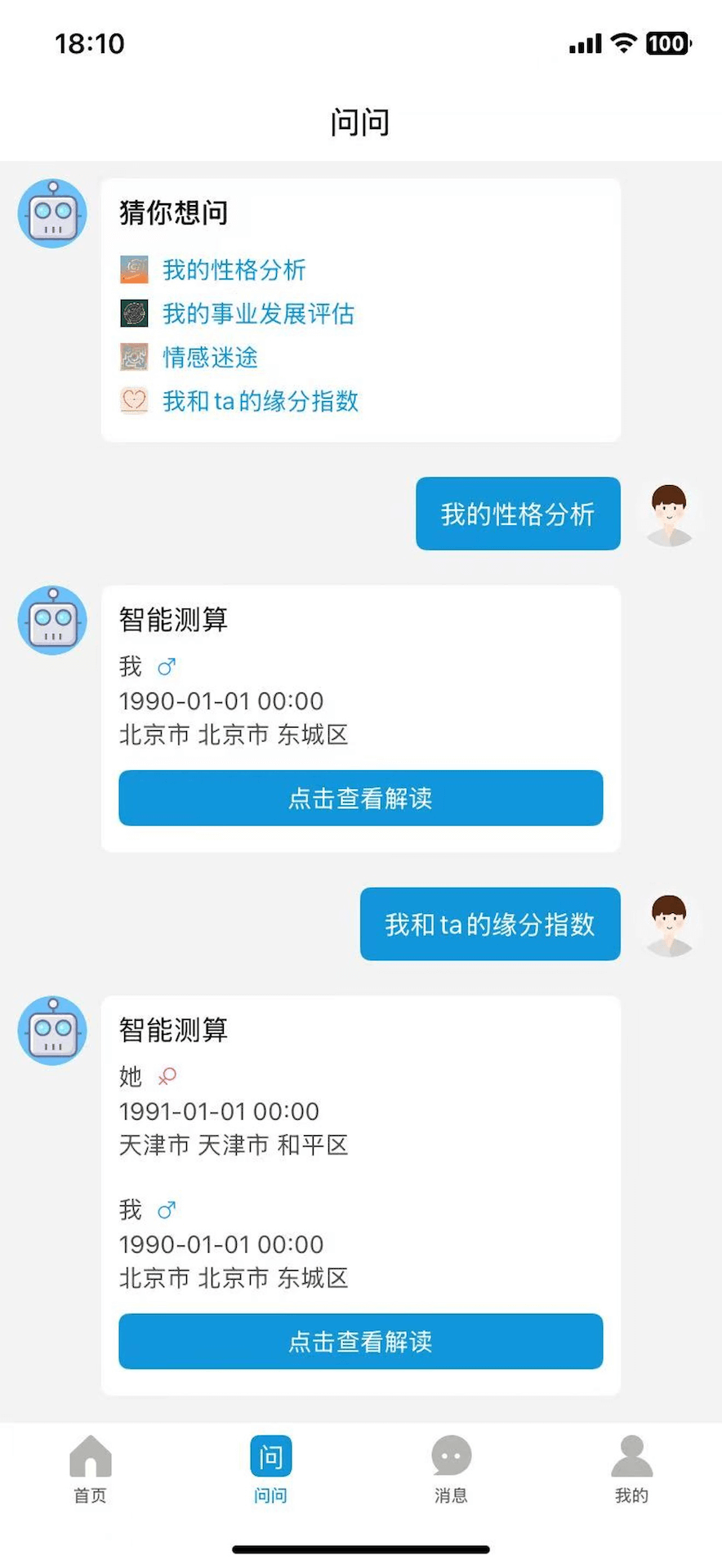Open the 我的事业发展评估 suggested question
The width and height of the screenshot is (722, 1568).
coord(258,314)
